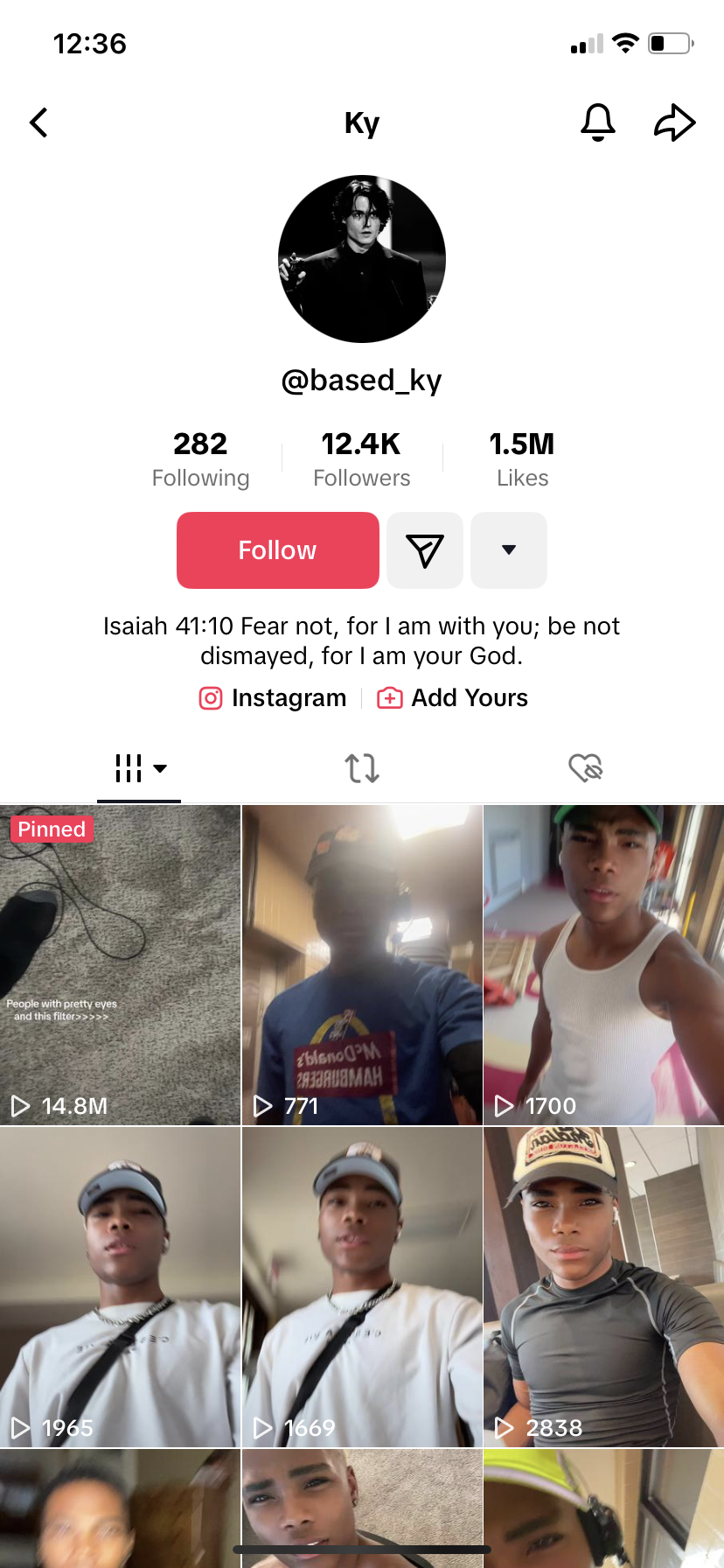This screenshot has width=724, height=1568.
Task: Switch to the liked videos tab
Action: [586, 768]
